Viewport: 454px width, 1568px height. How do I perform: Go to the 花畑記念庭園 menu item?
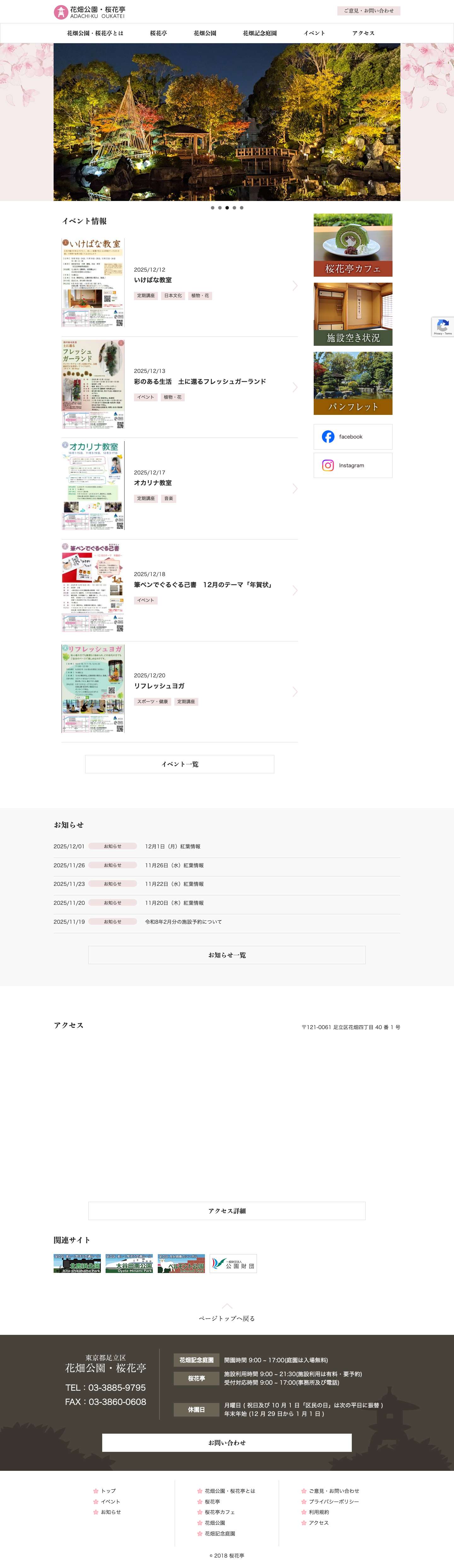coord(260,33)
